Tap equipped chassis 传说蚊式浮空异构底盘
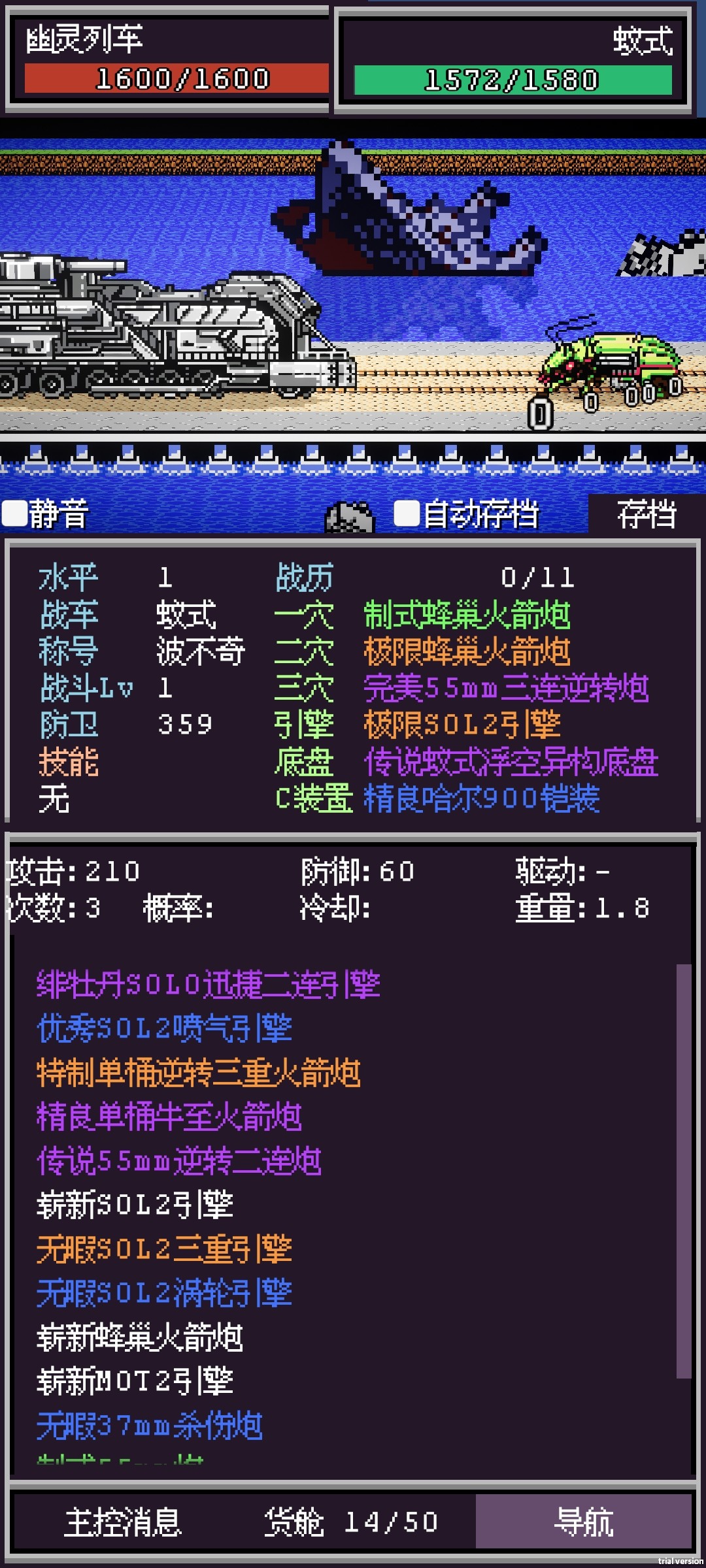 click(511, 762)
